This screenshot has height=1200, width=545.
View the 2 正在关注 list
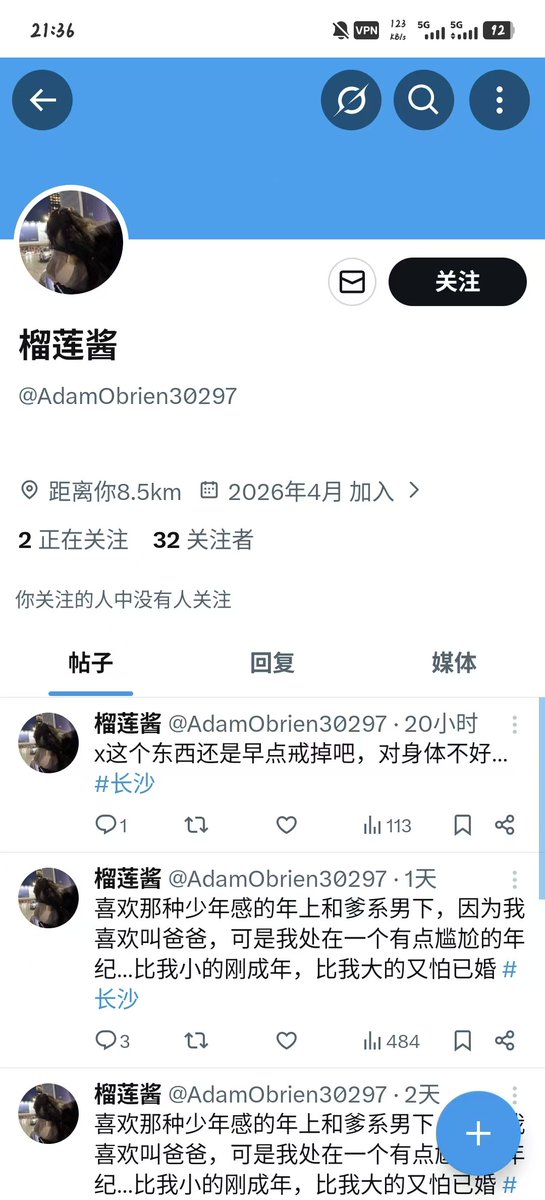tap(73, 541)
